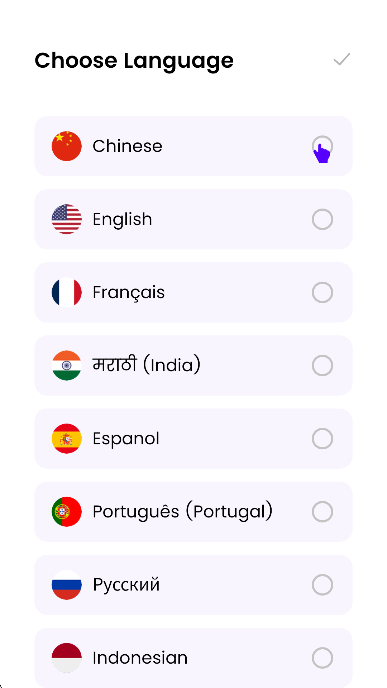The height and width of the screenshot is (688, 387).
Task: Pick Français as the app language
Action: [x=194, y=292]
